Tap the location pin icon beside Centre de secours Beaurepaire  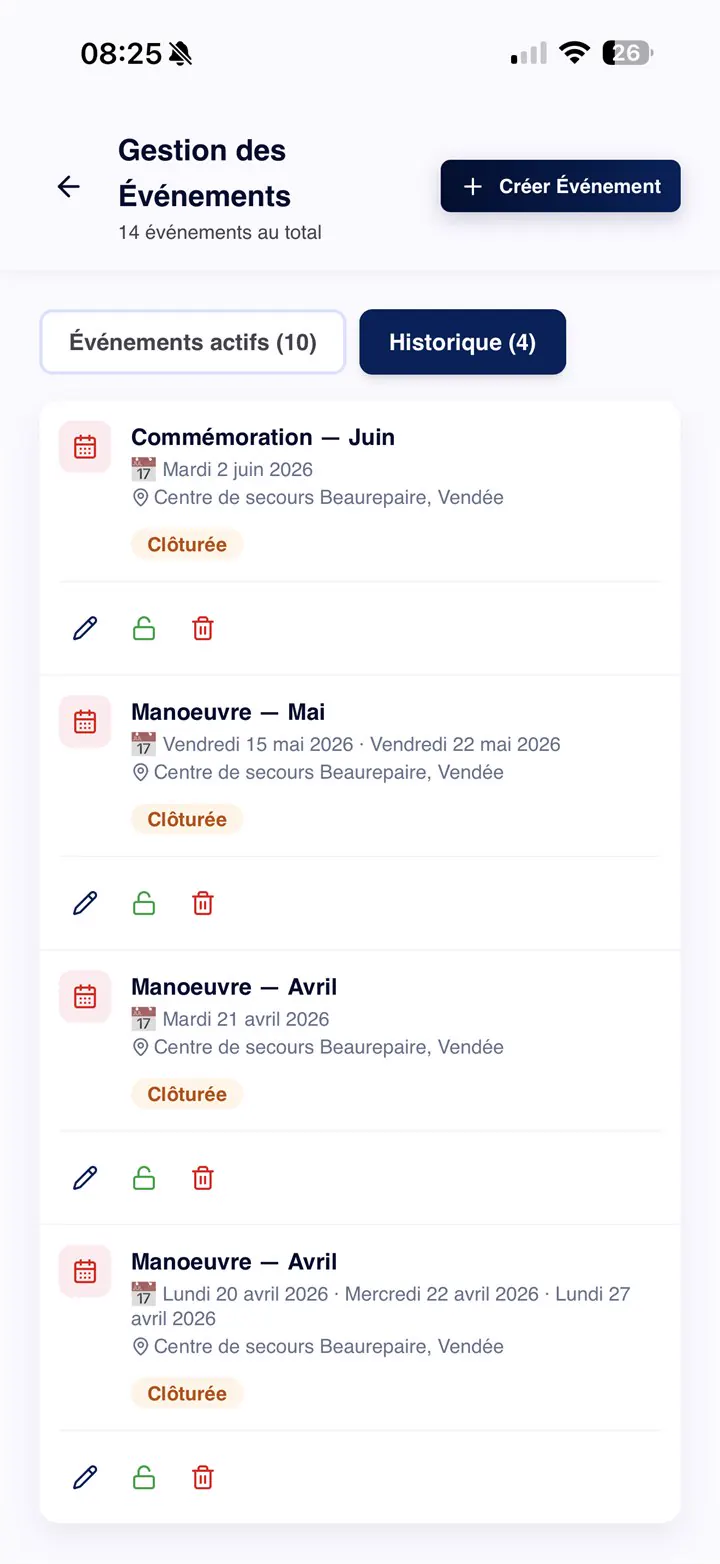tap(140, 497)
